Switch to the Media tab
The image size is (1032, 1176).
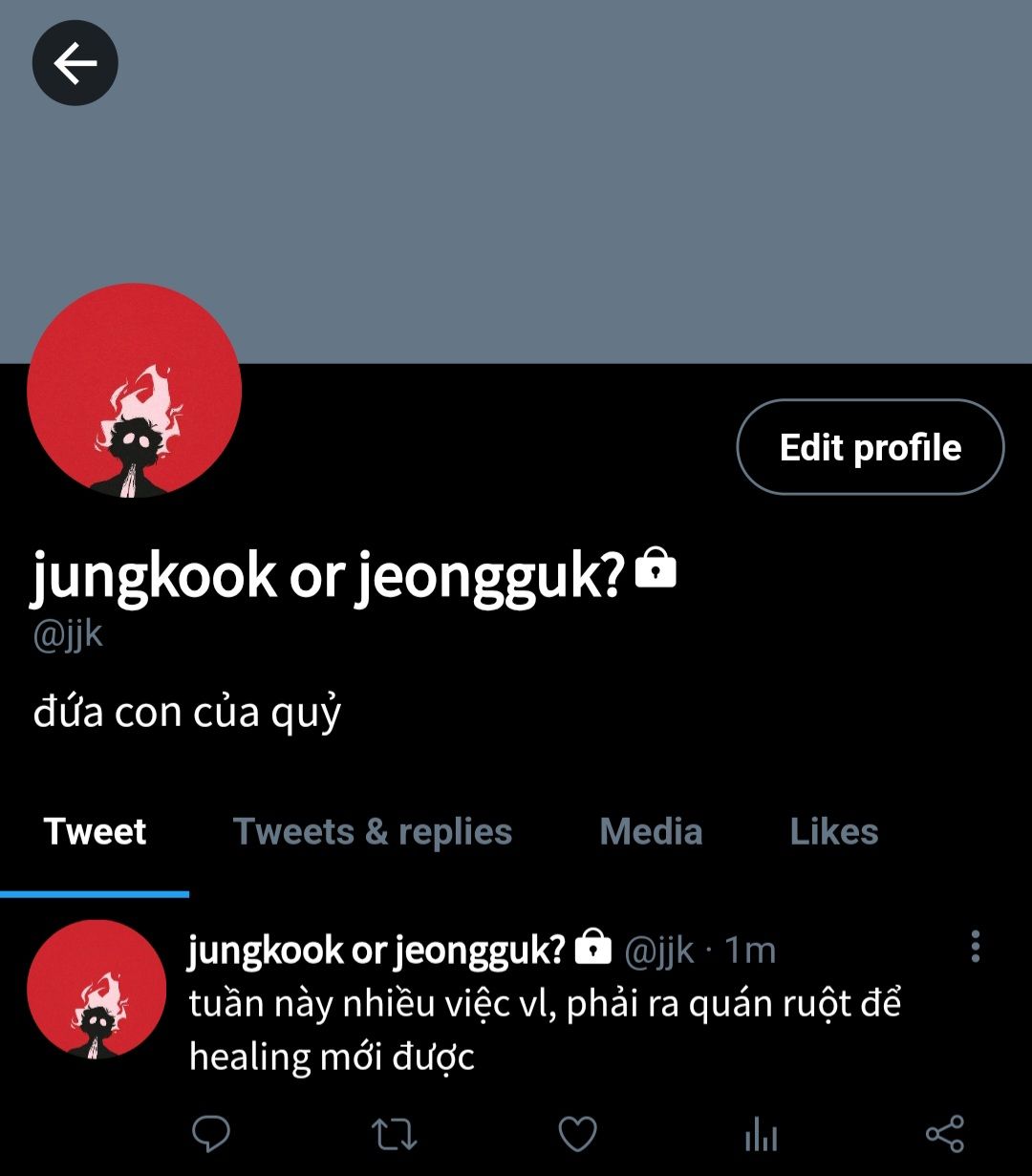pyautogui.click(x=651, y=831)
